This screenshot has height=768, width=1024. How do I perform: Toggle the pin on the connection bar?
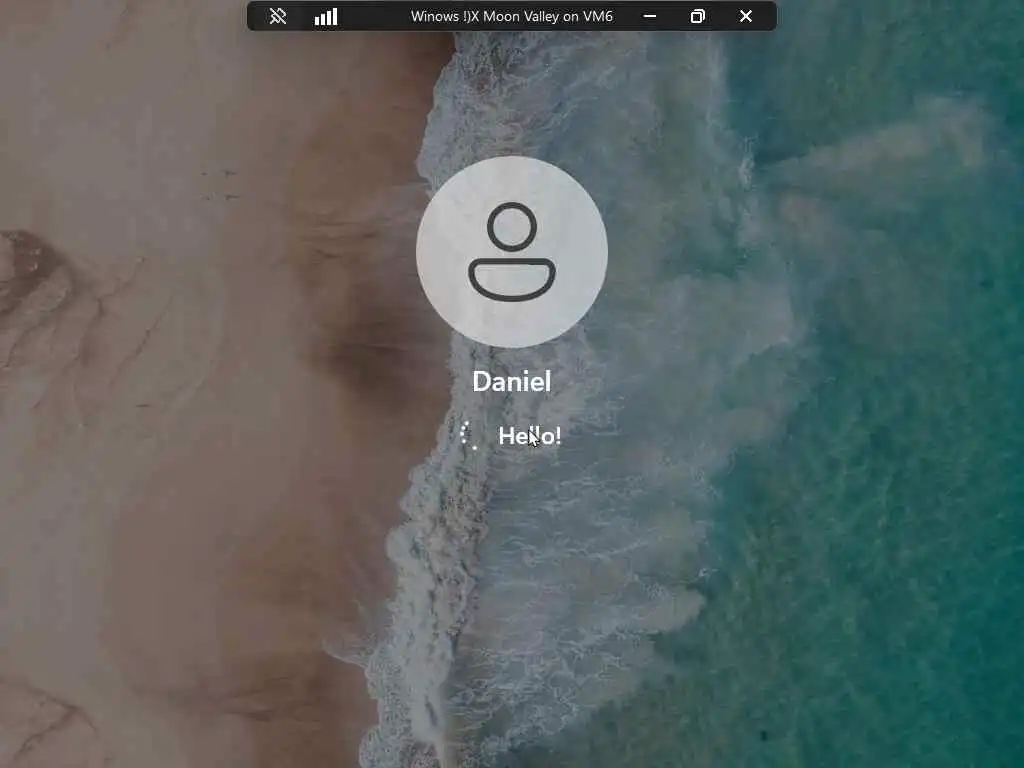[278, 16]
